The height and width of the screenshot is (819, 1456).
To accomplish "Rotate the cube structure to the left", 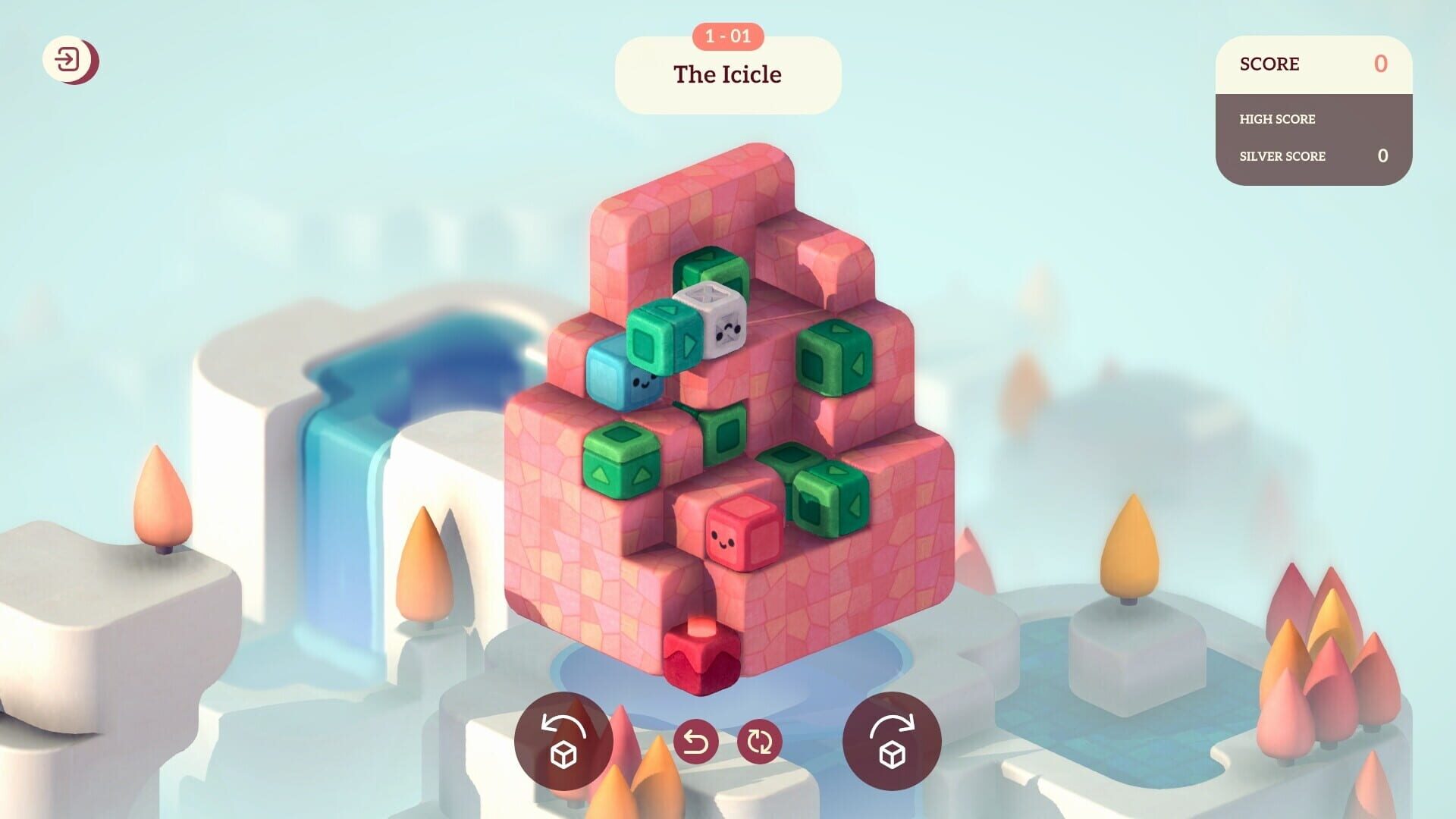I will (x=563, y=741).
